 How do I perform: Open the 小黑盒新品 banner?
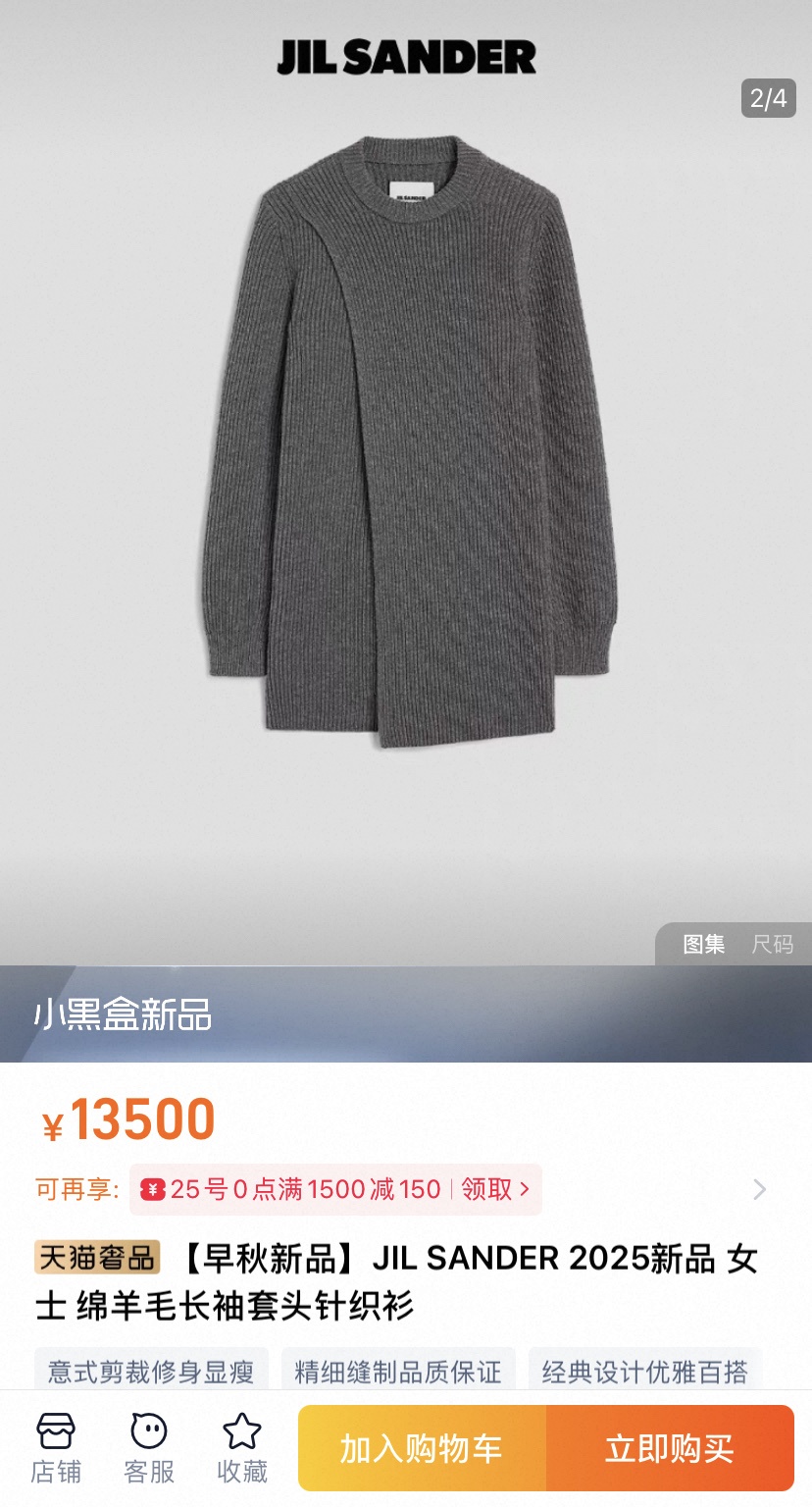(x=123, y=1013)
